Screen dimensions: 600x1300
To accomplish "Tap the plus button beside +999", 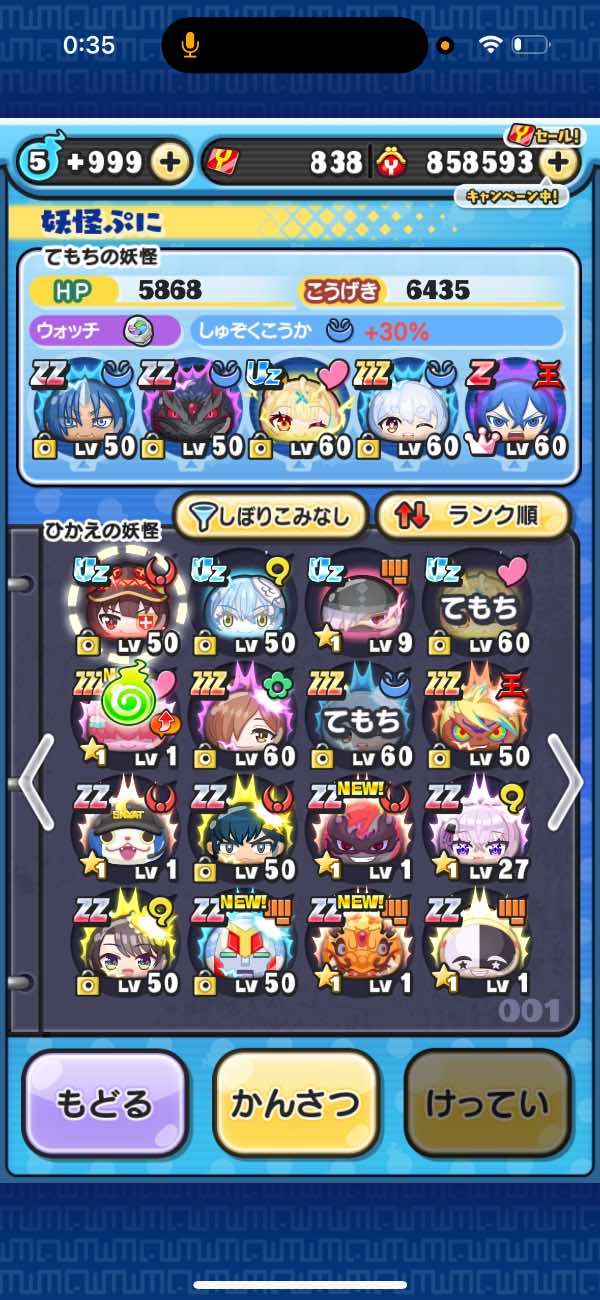I will (171, 162).
